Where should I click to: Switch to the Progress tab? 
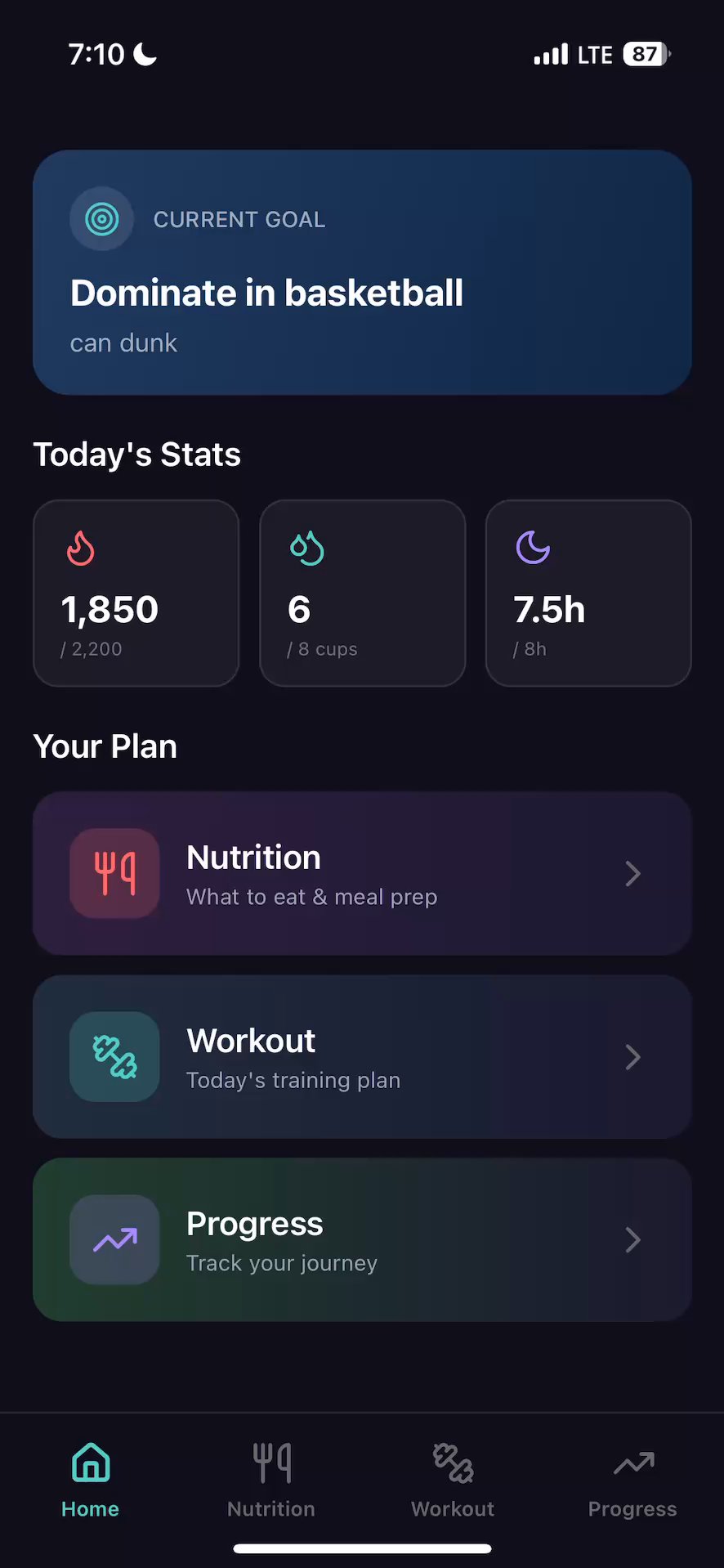(x=632, y=1480)
